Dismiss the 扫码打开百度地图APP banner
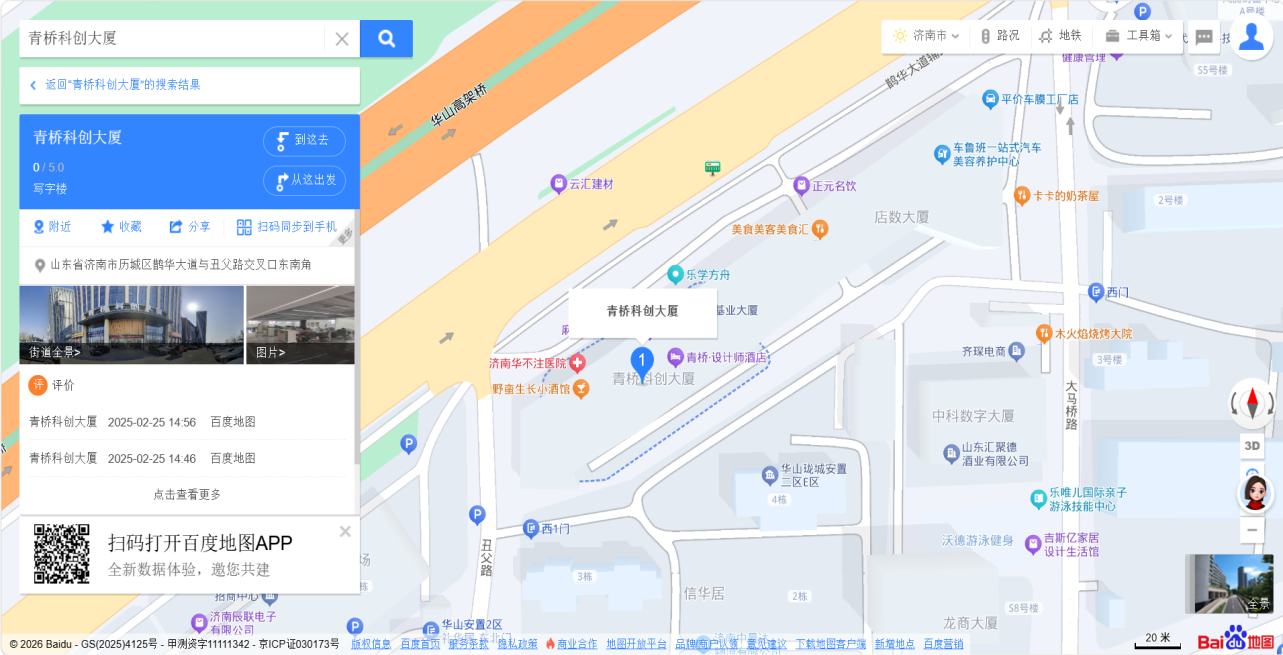The image size is (1283, 655). tap(345, 531)
